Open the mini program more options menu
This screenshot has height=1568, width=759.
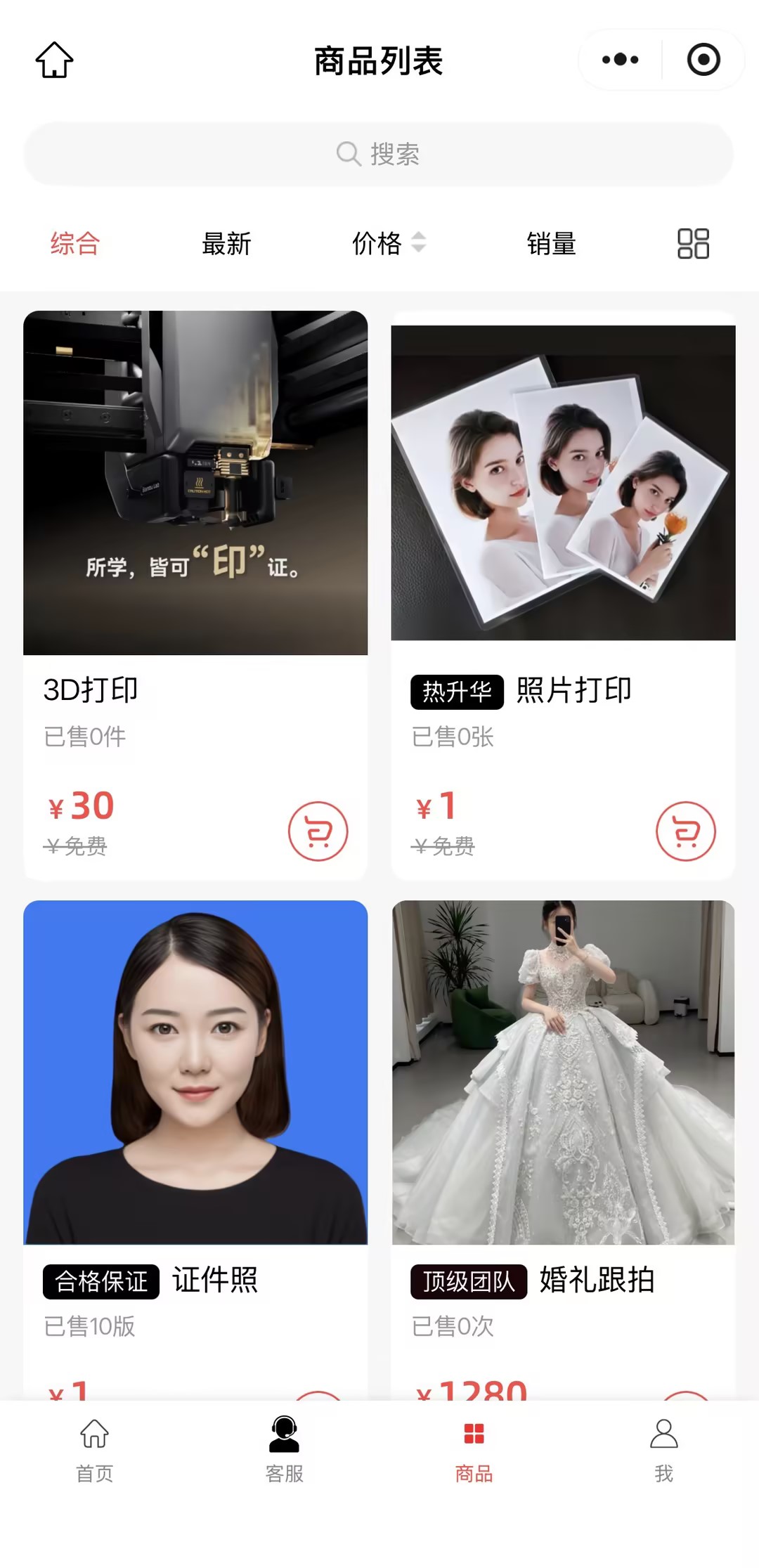620,60
